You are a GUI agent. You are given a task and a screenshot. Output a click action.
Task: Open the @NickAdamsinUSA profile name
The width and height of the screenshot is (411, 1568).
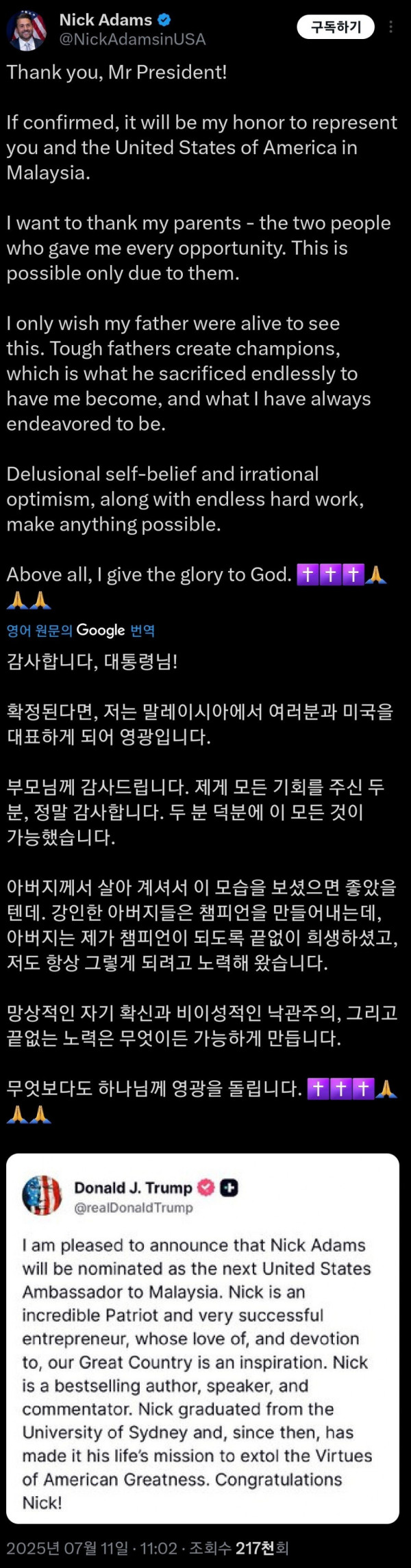click(x=132, y=40)
